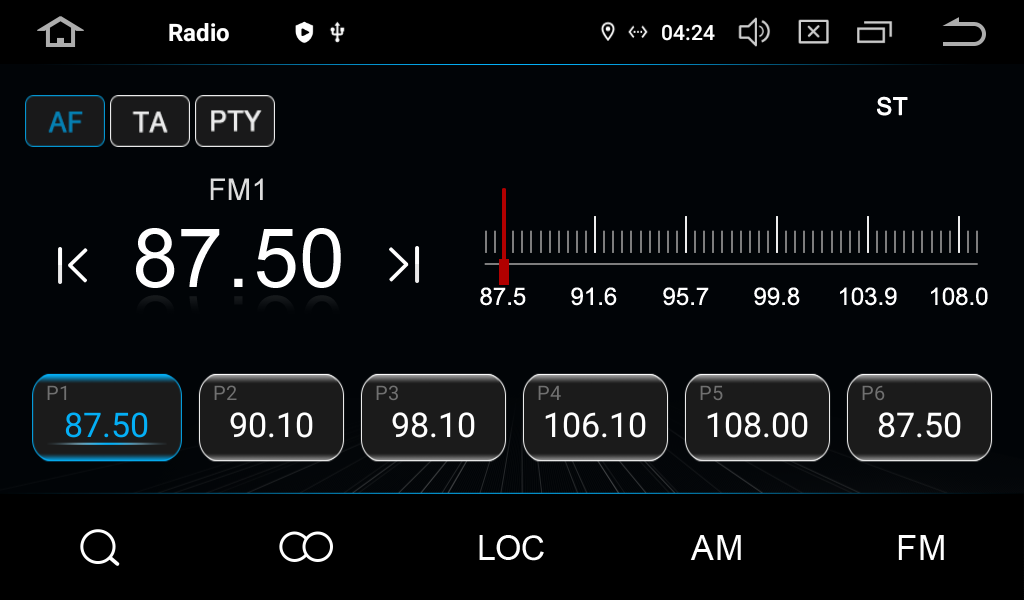Enable TA traffic announcements
Image resolution: width=1024 pixels, height=600 pixels.
(150, 122)
